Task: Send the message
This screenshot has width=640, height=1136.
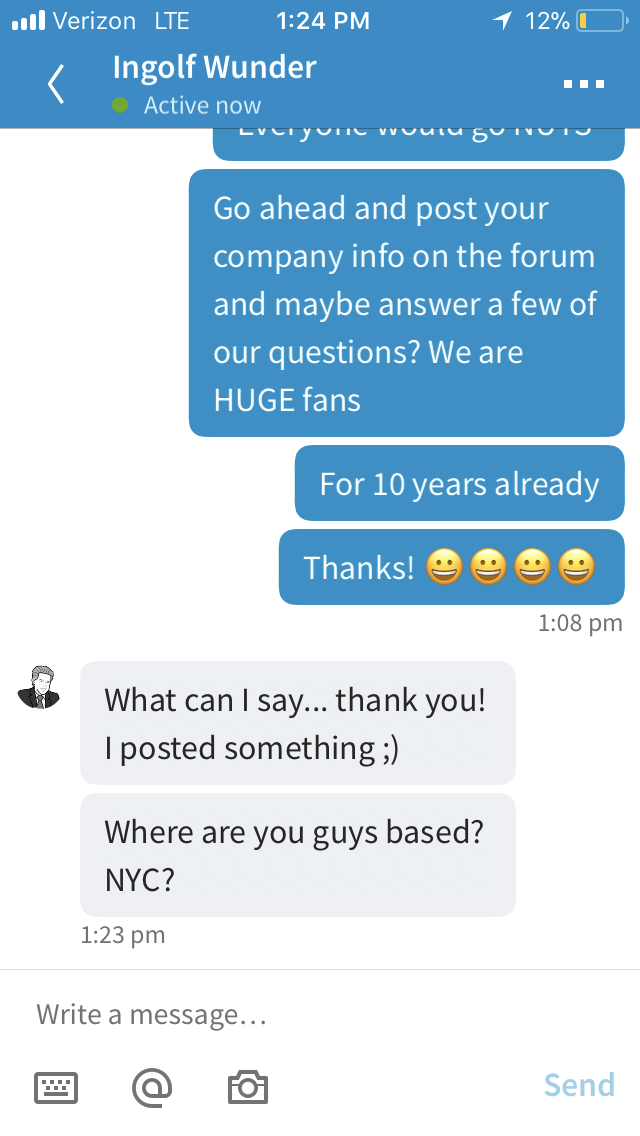Action: click(579, 1085)
